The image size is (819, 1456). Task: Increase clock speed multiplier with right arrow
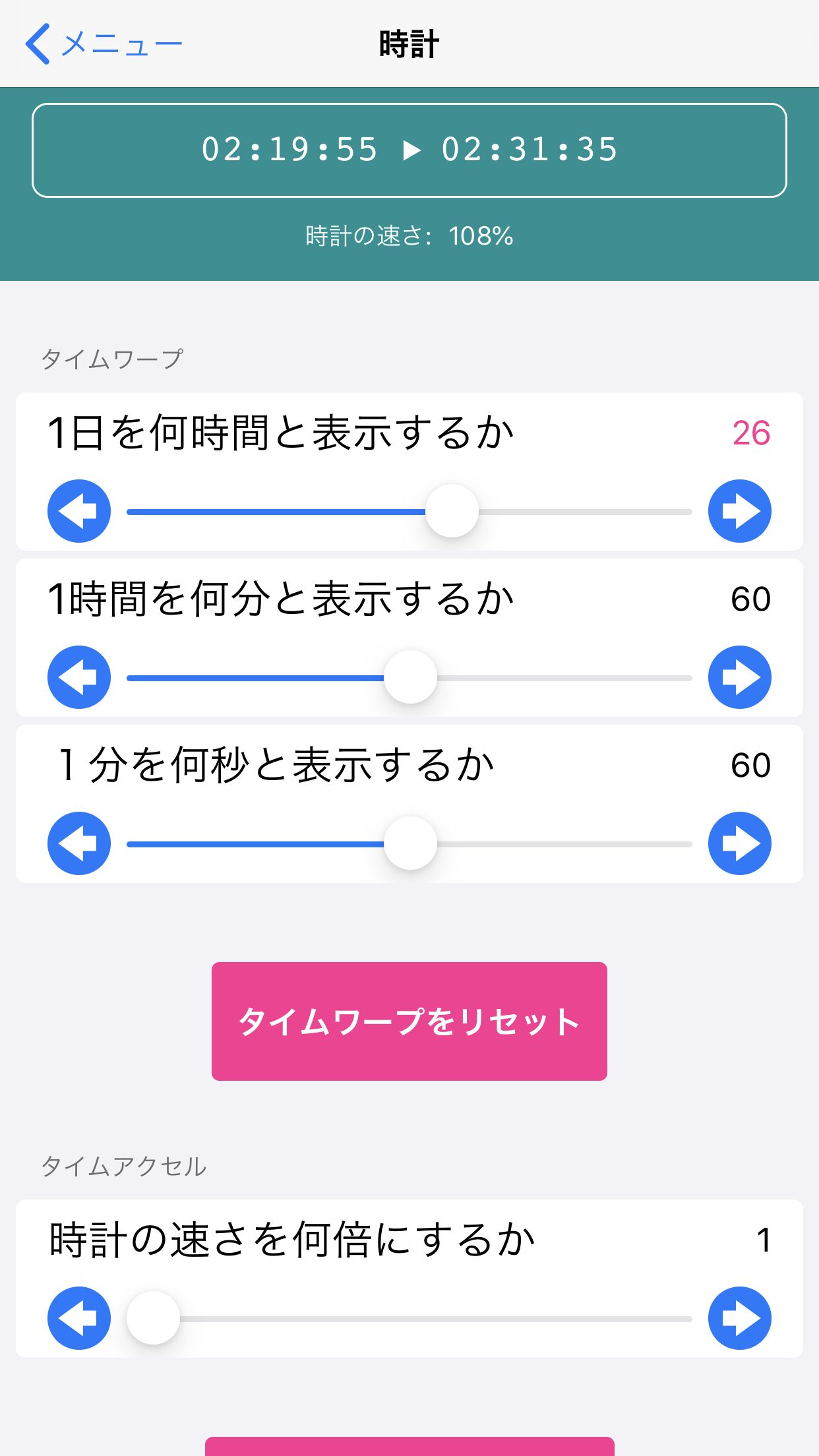click(740, 1318)
